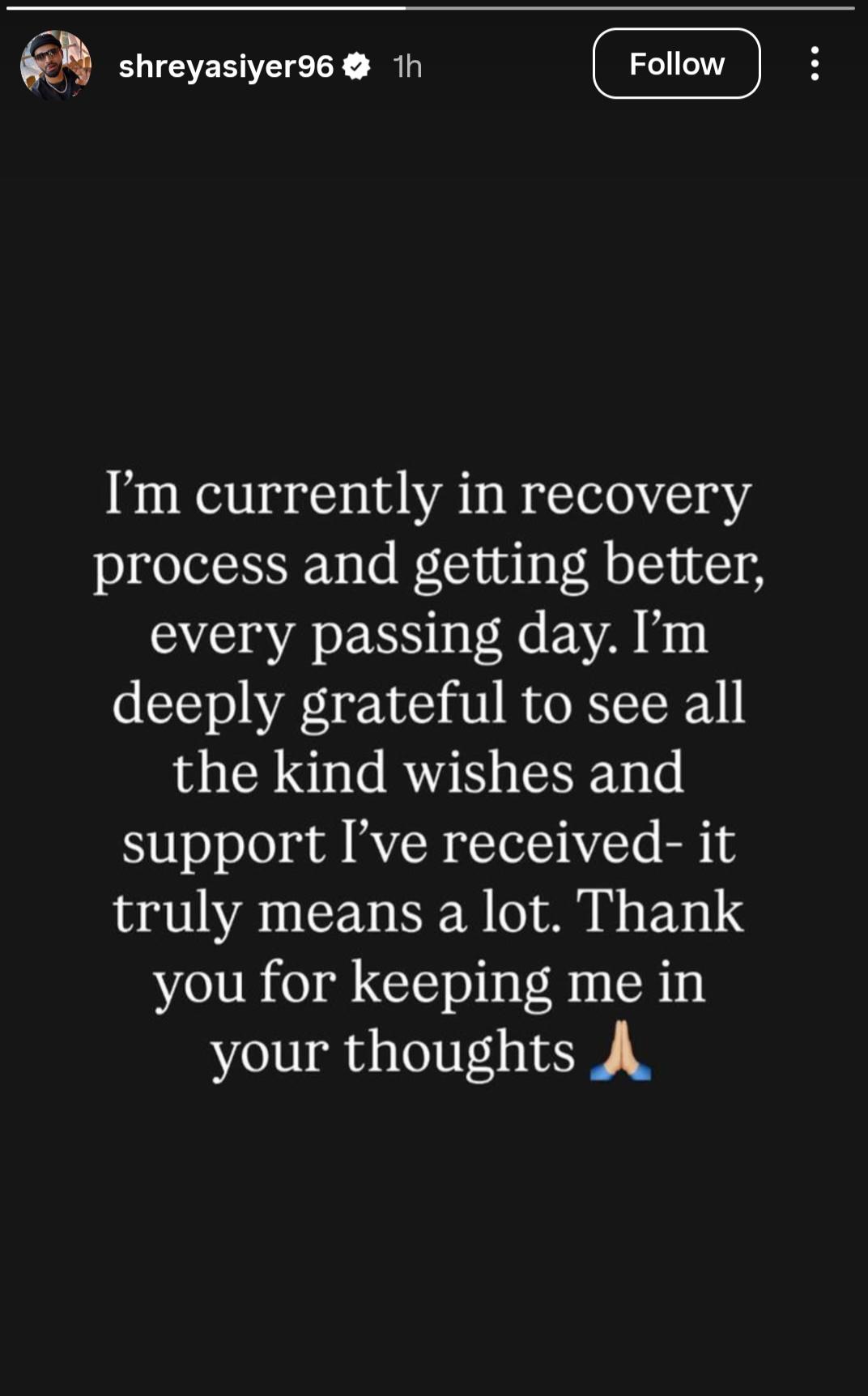Tap the shreyasiyer96 username
The width and height of the screenshot is (868, 1396).
[x=226, y=66]
